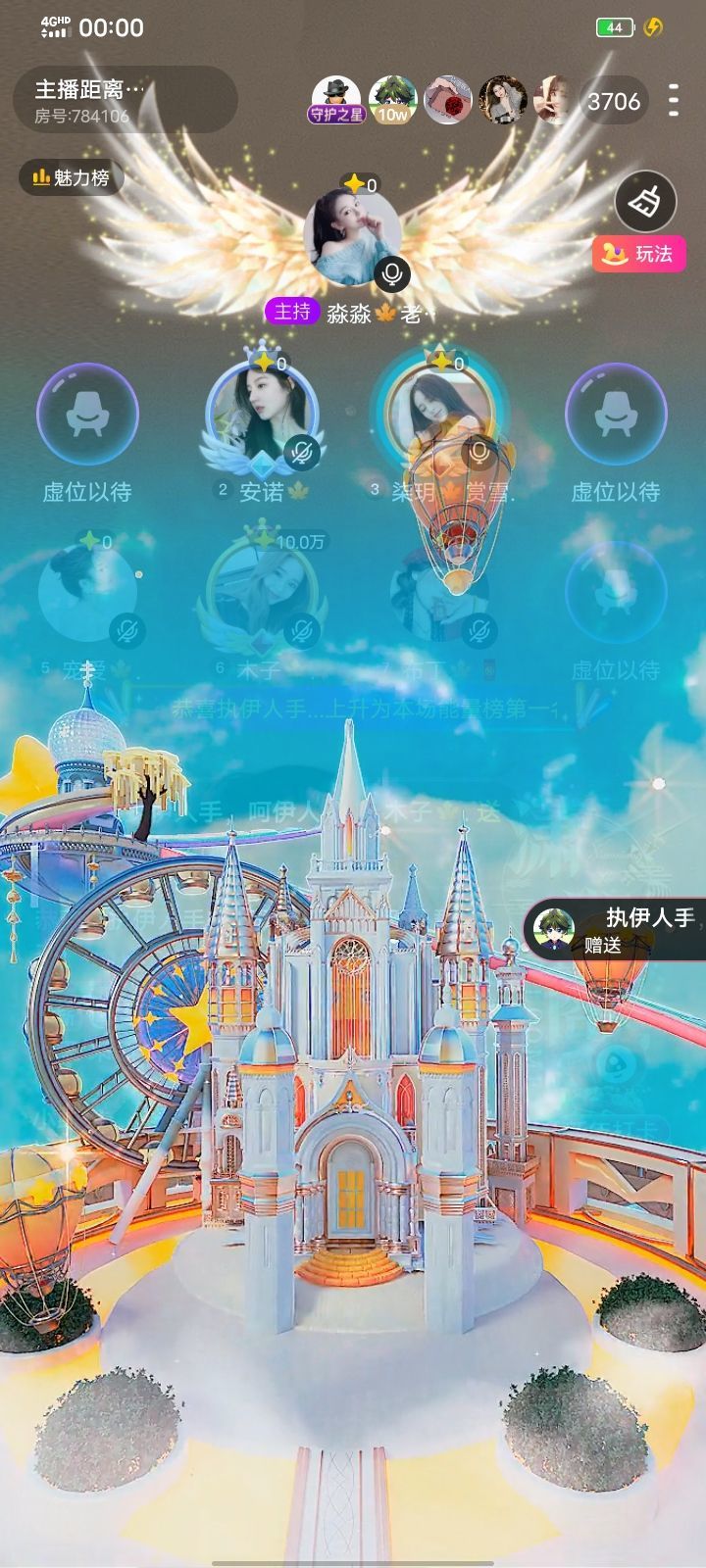This screenshot has height=1568, width=706.
Task: View the 3706 online audience list
Action: [613, 100]
